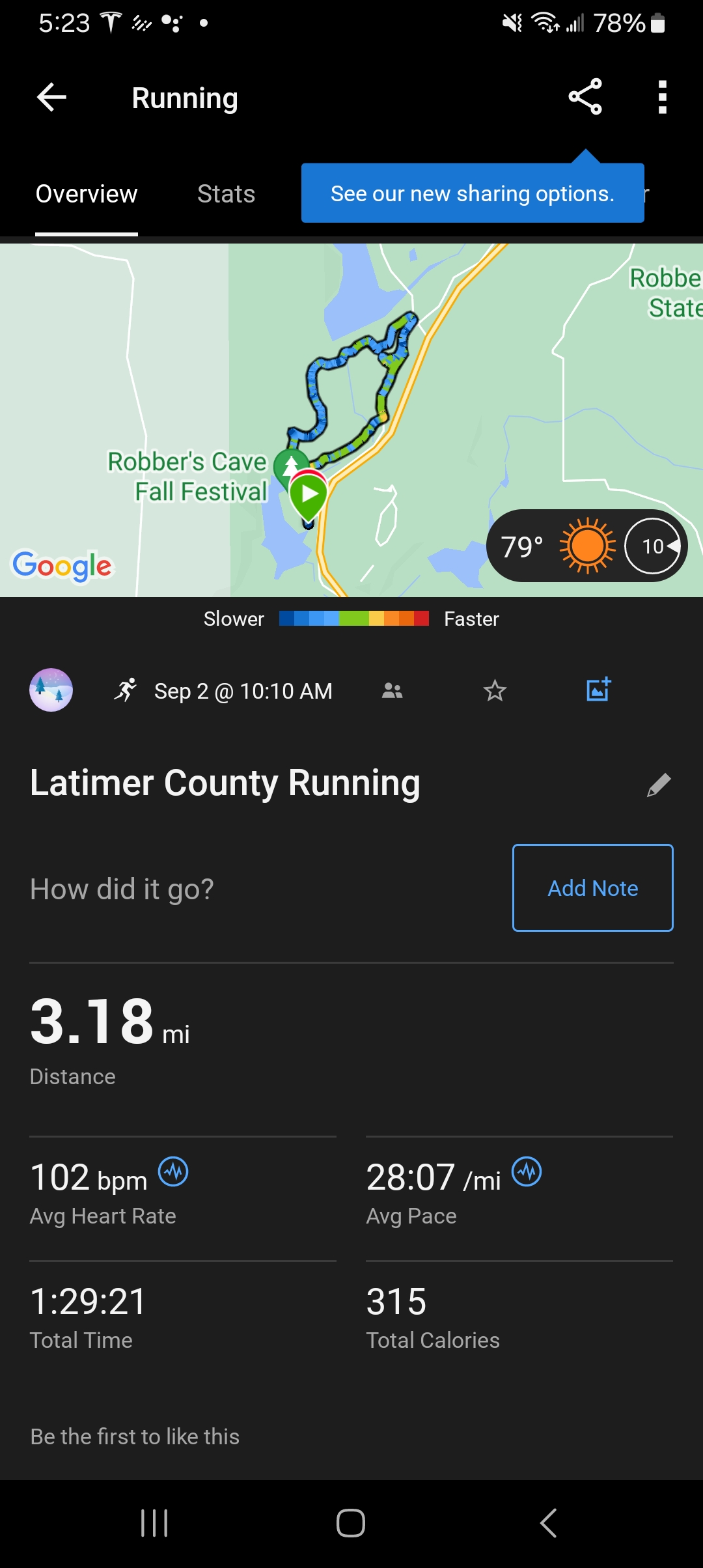The image size is (703, 1568).
Task: Open the three-dot overflow menu
Action: click(662, 98)
